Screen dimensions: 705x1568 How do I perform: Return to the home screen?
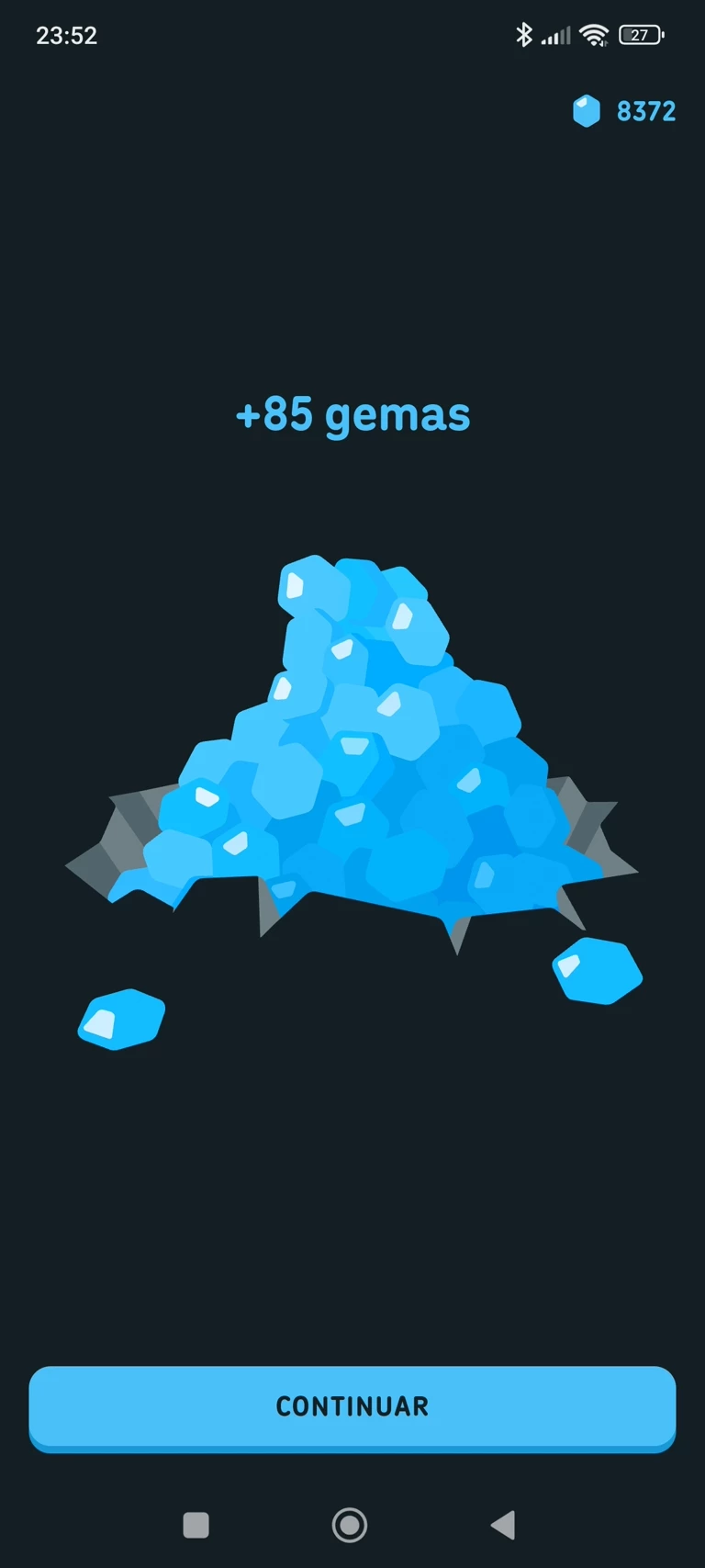[x=350, y=1525]
